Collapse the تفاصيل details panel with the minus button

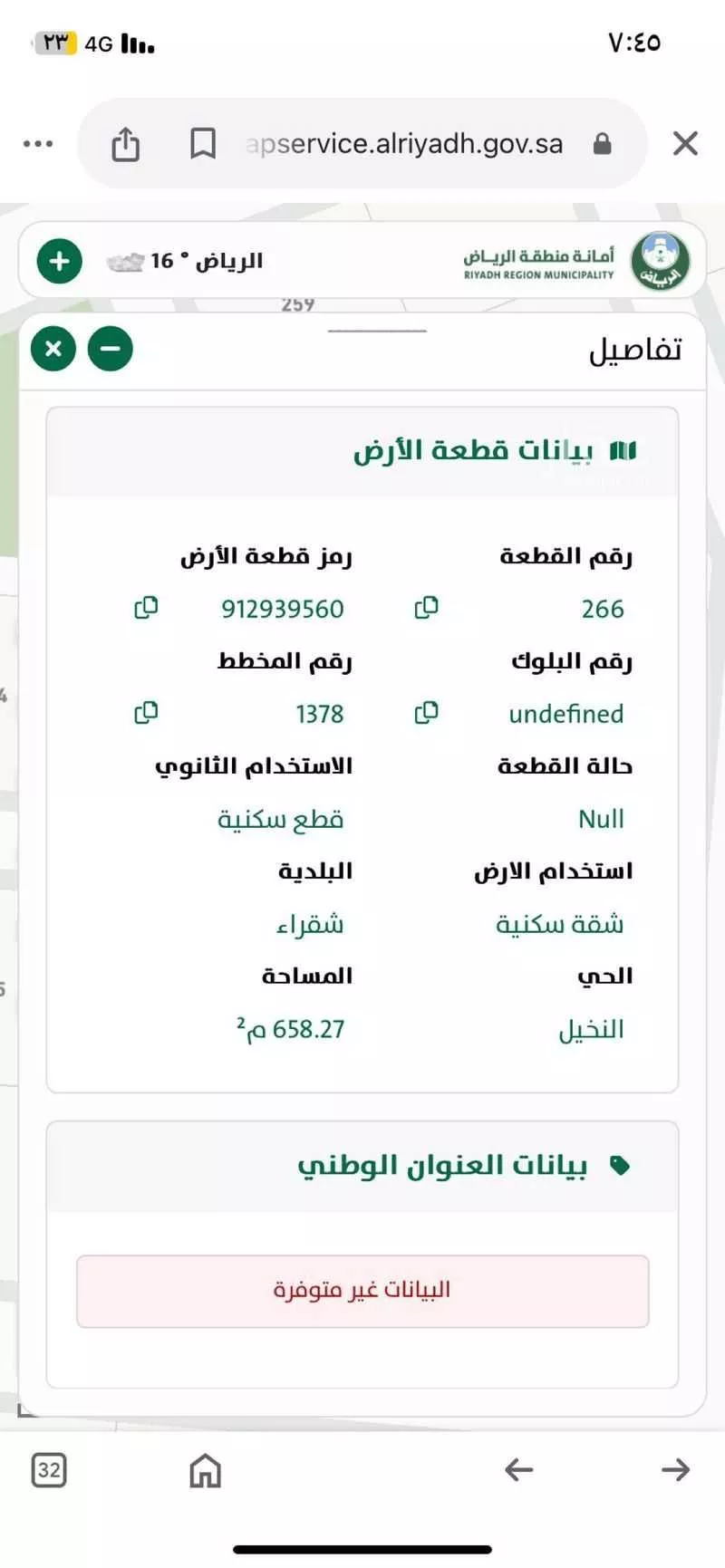coord(111,348)
